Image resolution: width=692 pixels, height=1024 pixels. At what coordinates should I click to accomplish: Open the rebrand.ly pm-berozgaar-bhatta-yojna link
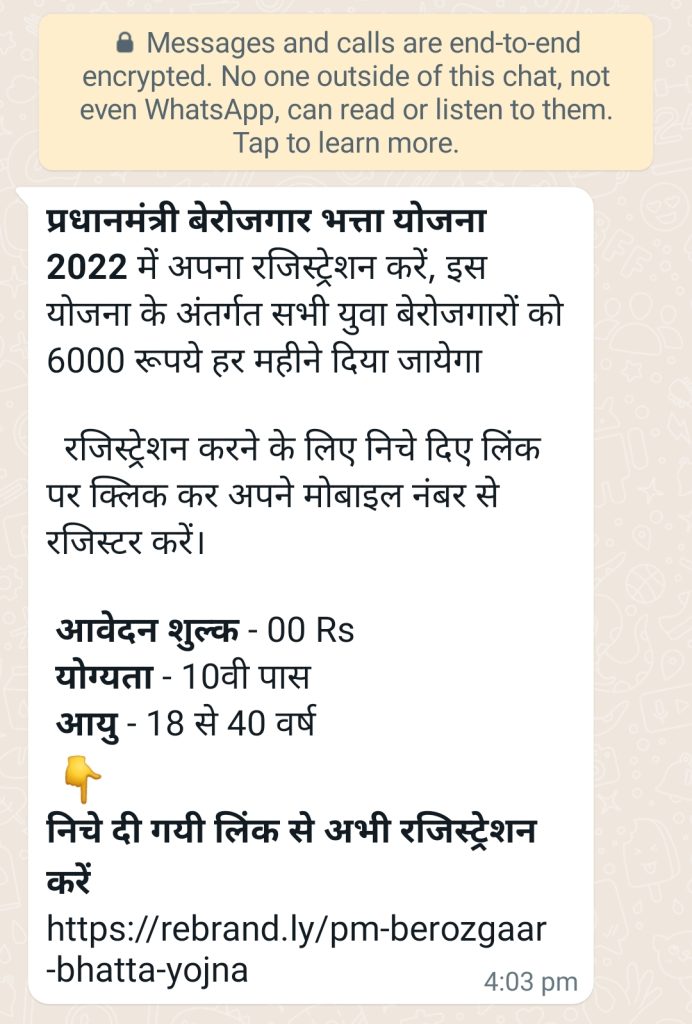click(x=297, y=931)
